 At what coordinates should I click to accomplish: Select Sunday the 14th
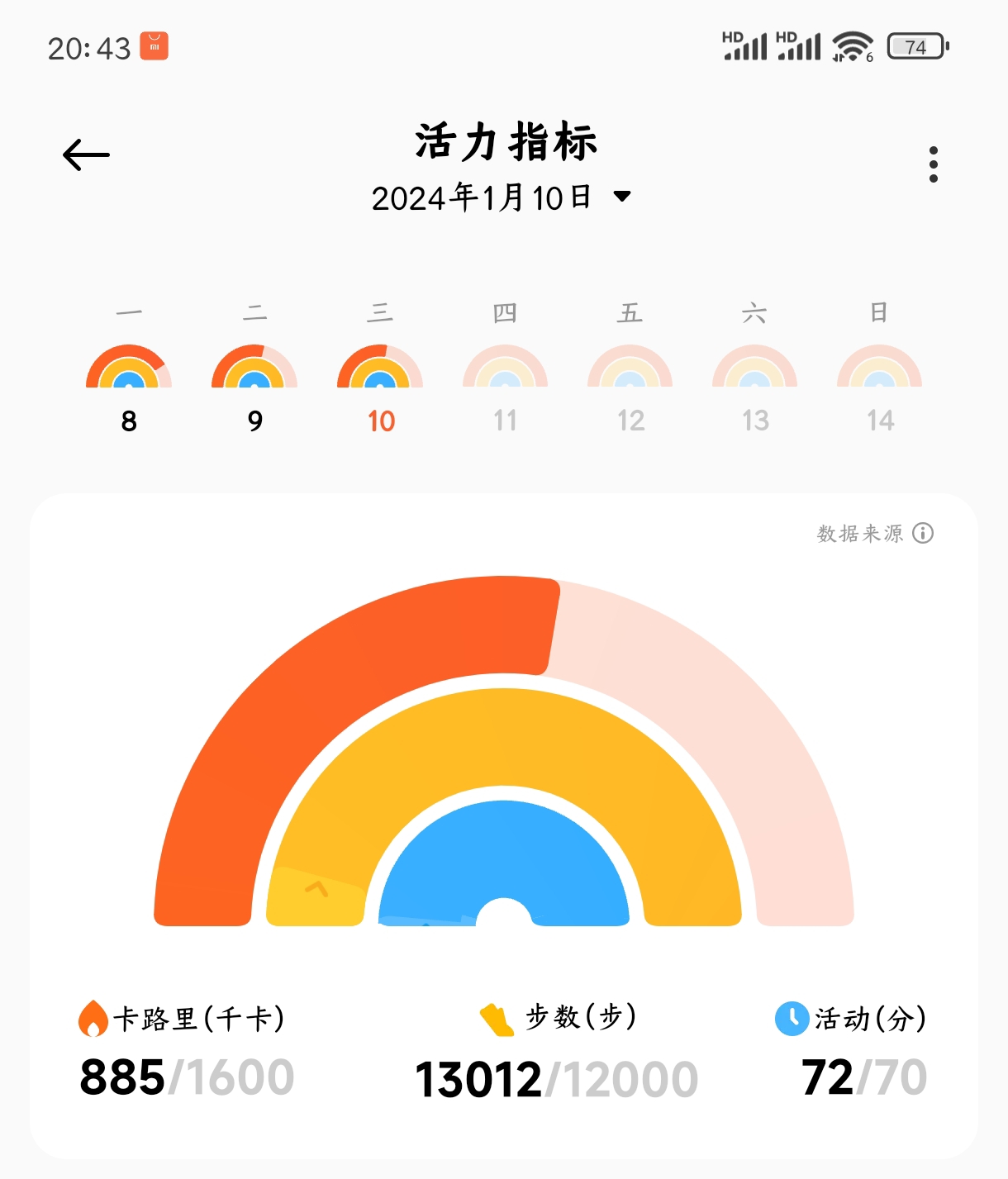pyautogui.click(x=880, y=387)
